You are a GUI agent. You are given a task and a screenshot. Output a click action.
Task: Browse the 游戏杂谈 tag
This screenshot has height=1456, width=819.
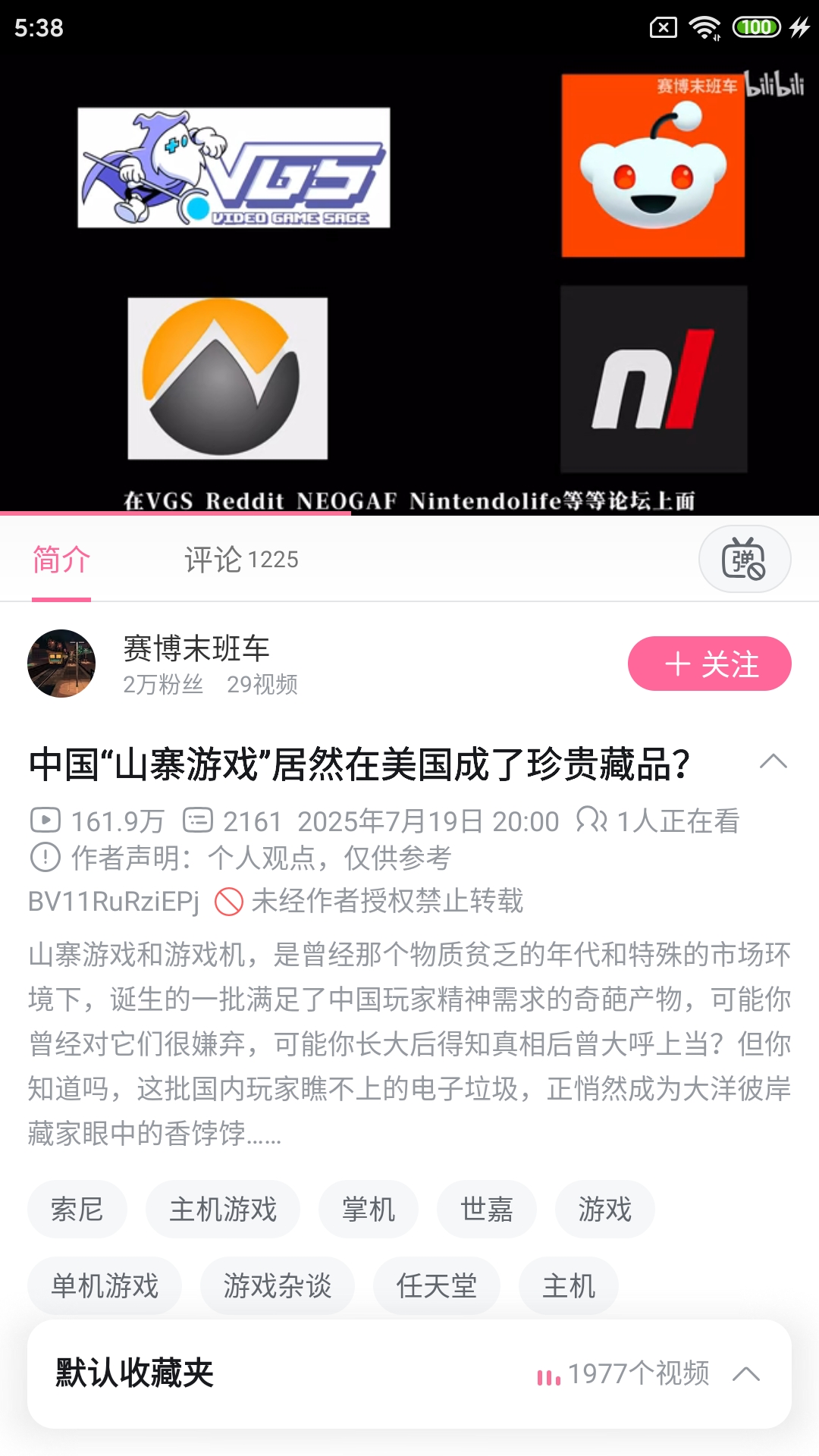tap(278, 1286)
